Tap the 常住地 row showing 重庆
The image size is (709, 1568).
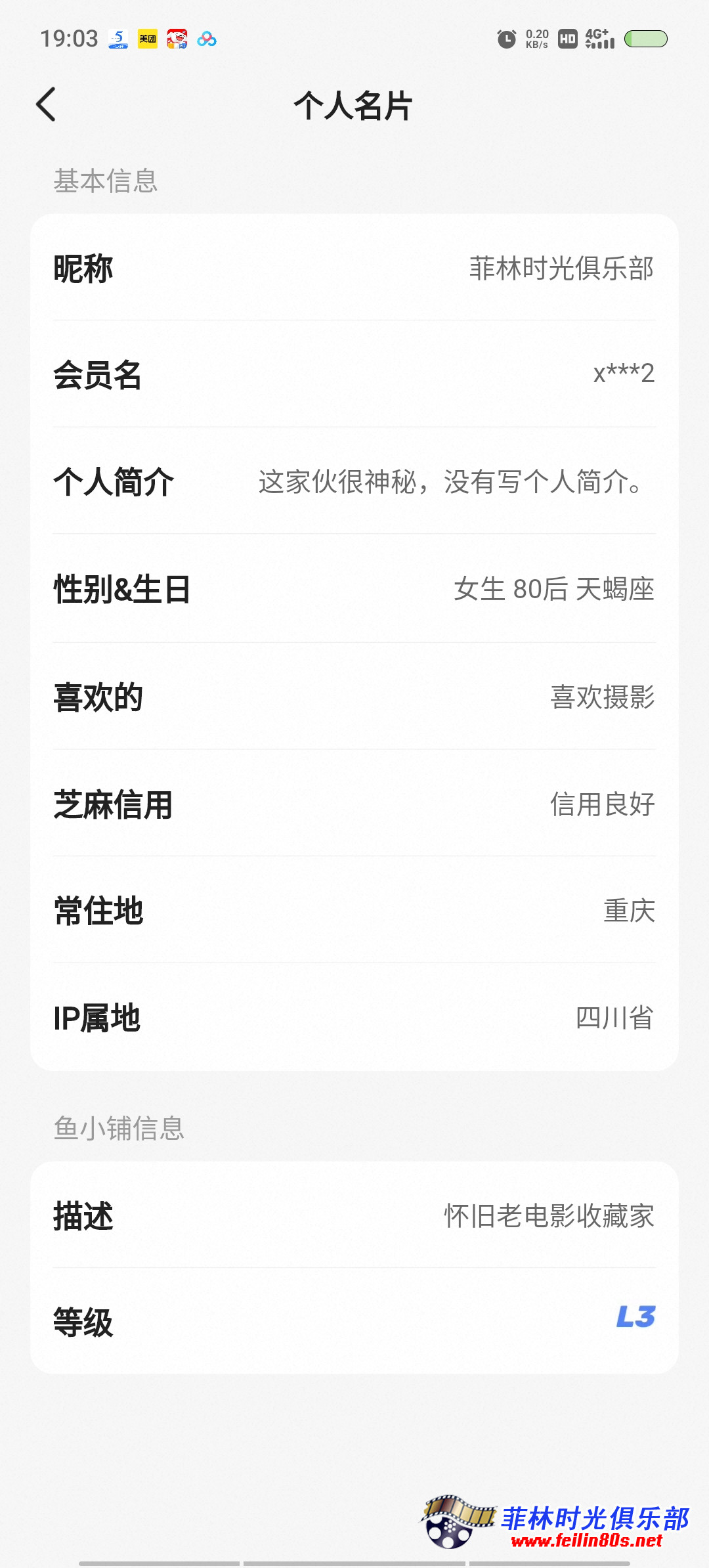click(x=354, y=911)
